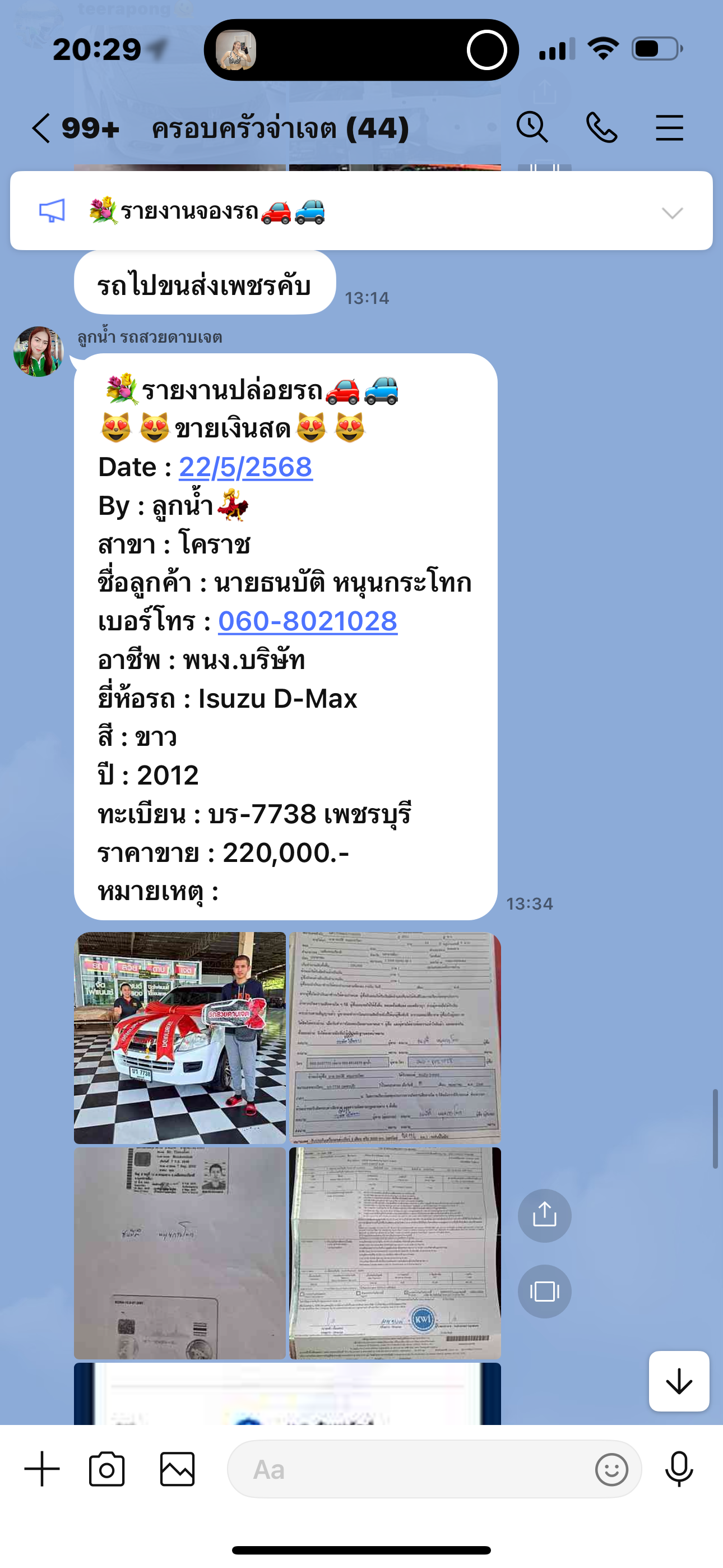This screenshot has width=723, height=1568.
Task: Open the plus attachment menu
Action: coord(42,1469)
